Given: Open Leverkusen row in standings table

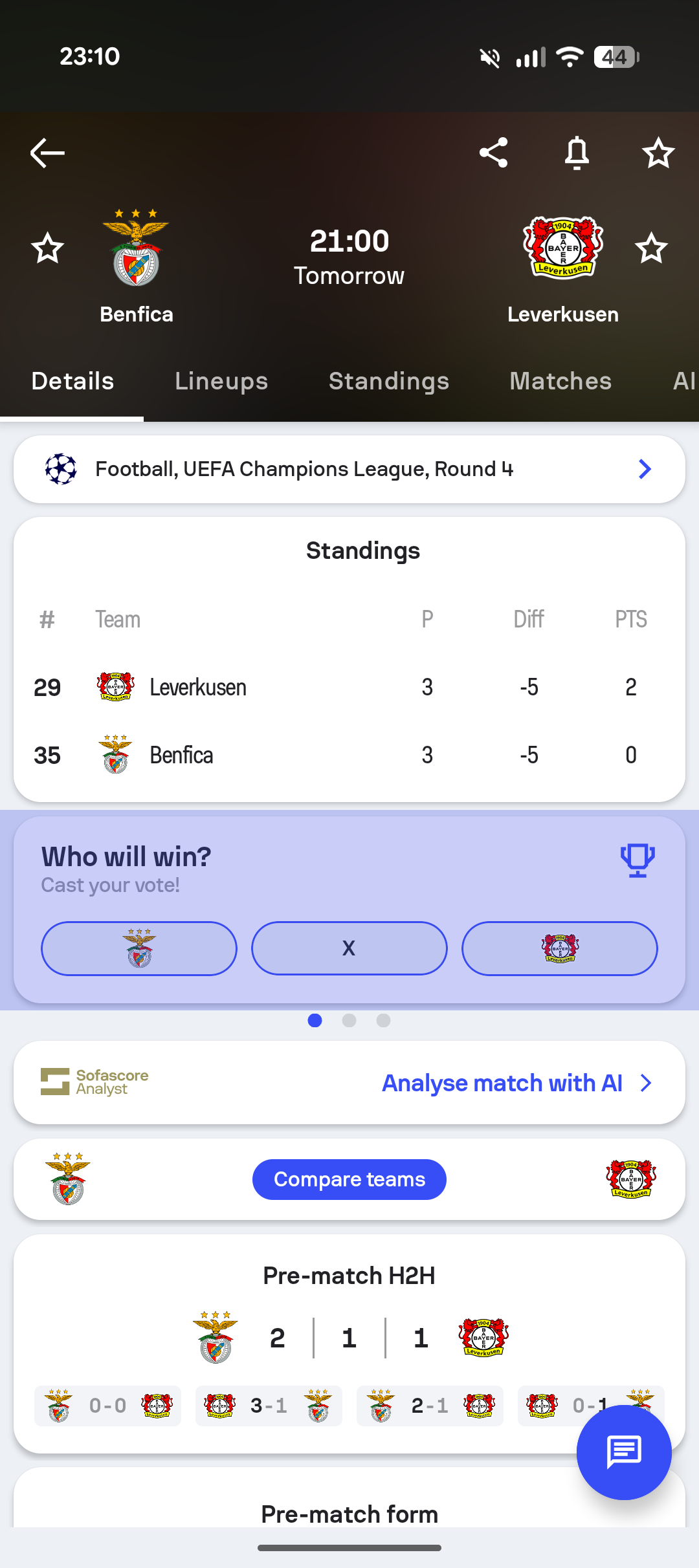Looking at the screenshot, I should coord(349,687).
